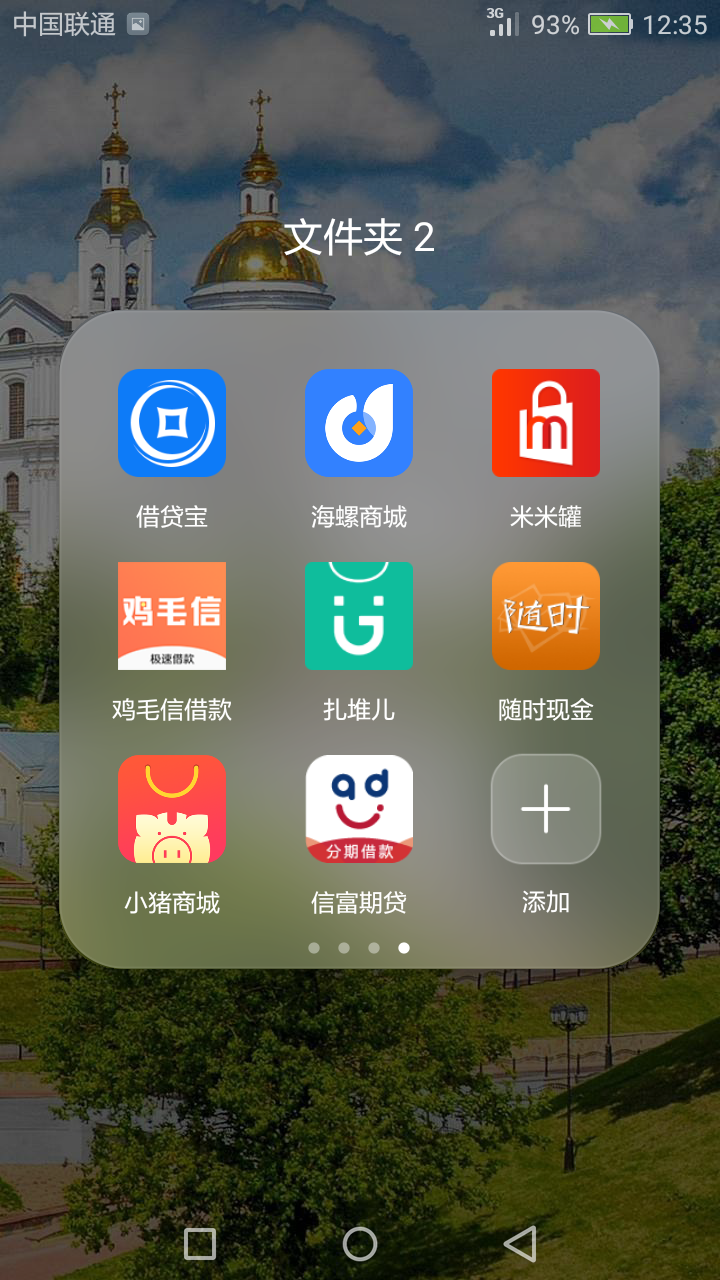
Task: Tap the system back button
Action: pos(520,1244)
